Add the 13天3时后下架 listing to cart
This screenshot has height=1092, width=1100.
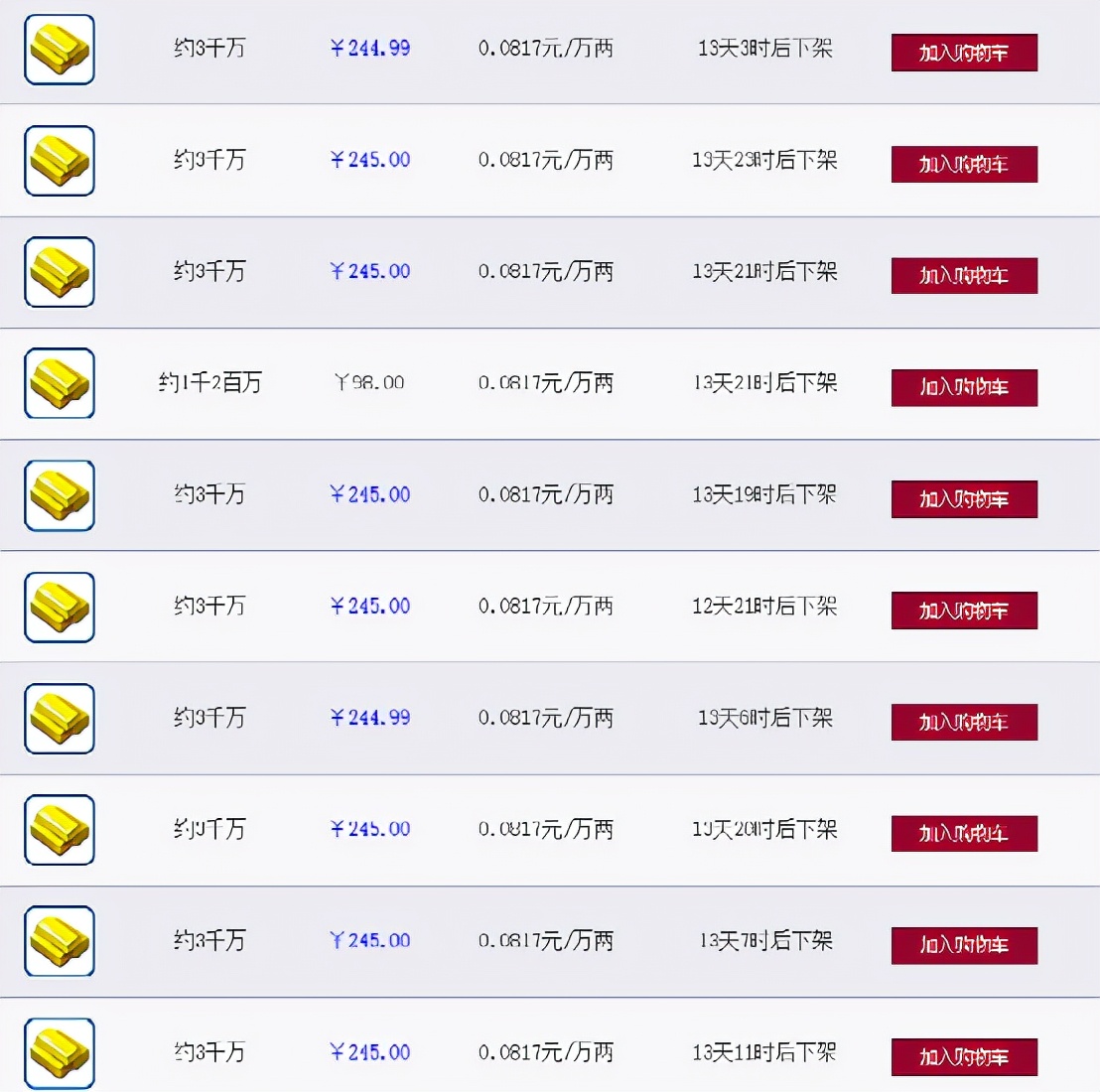tap(964, 53)
